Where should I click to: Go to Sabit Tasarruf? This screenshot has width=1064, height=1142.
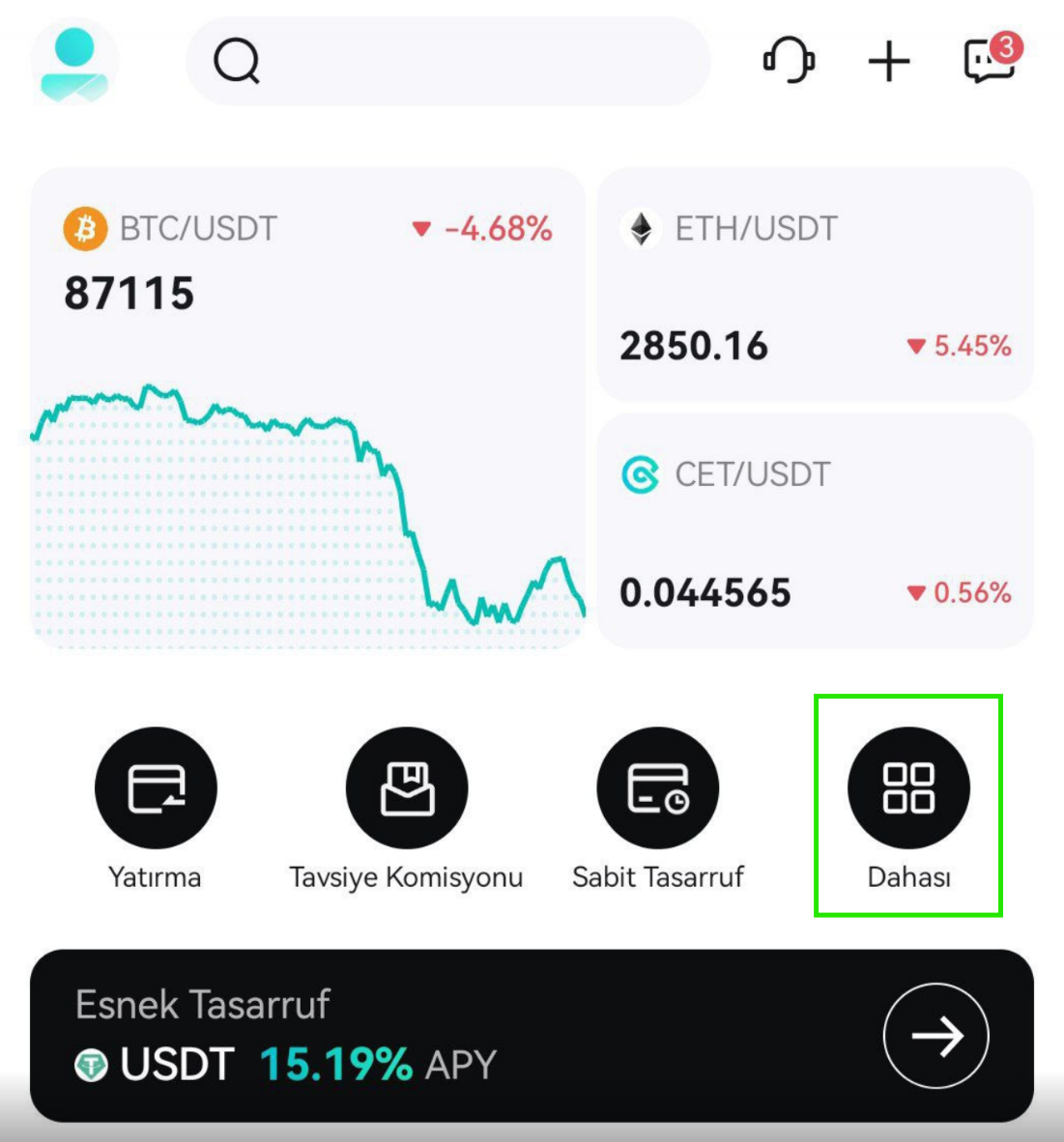[x=658, y=810]
